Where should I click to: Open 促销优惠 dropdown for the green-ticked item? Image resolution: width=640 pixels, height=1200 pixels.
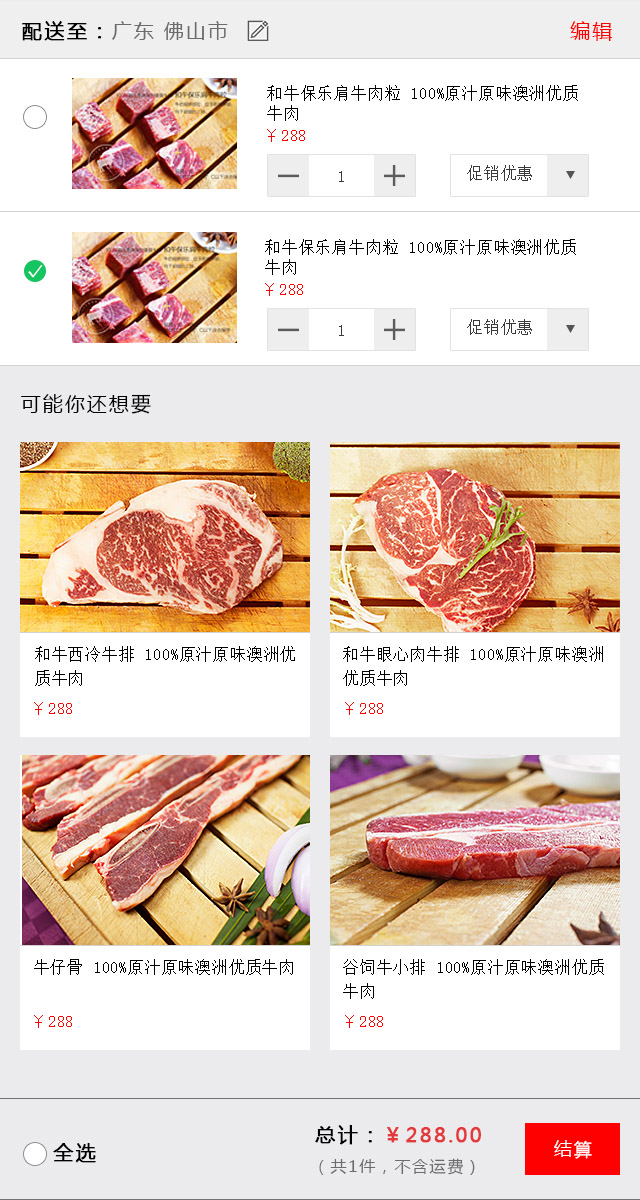click(519, 329)
